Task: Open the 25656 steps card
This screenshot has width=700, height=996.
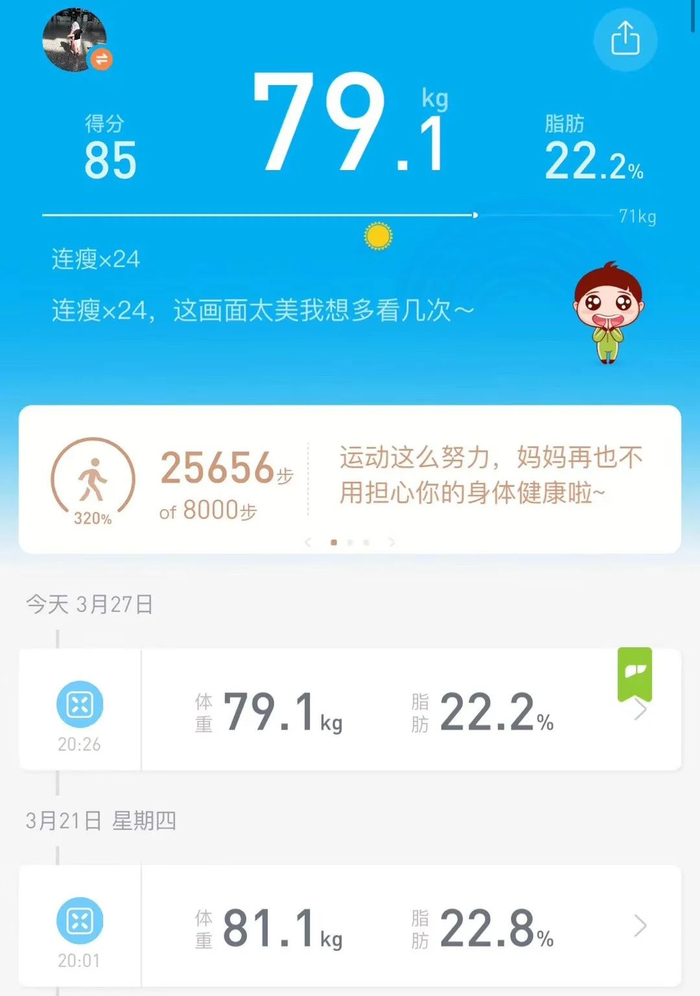Action: [350, 480]
